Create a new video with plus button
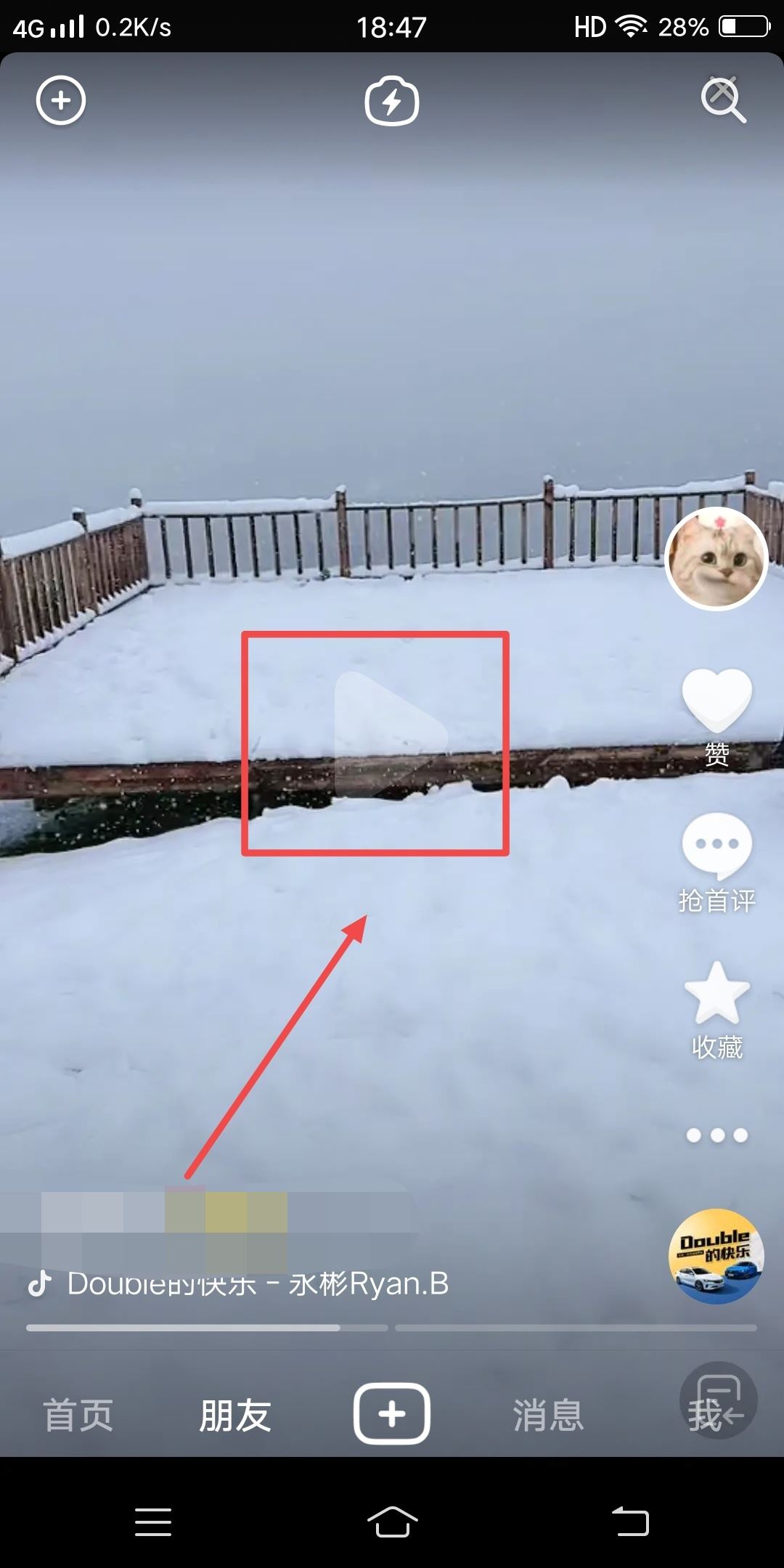This screenshot has width=784, height=1568. [391, 1413]
